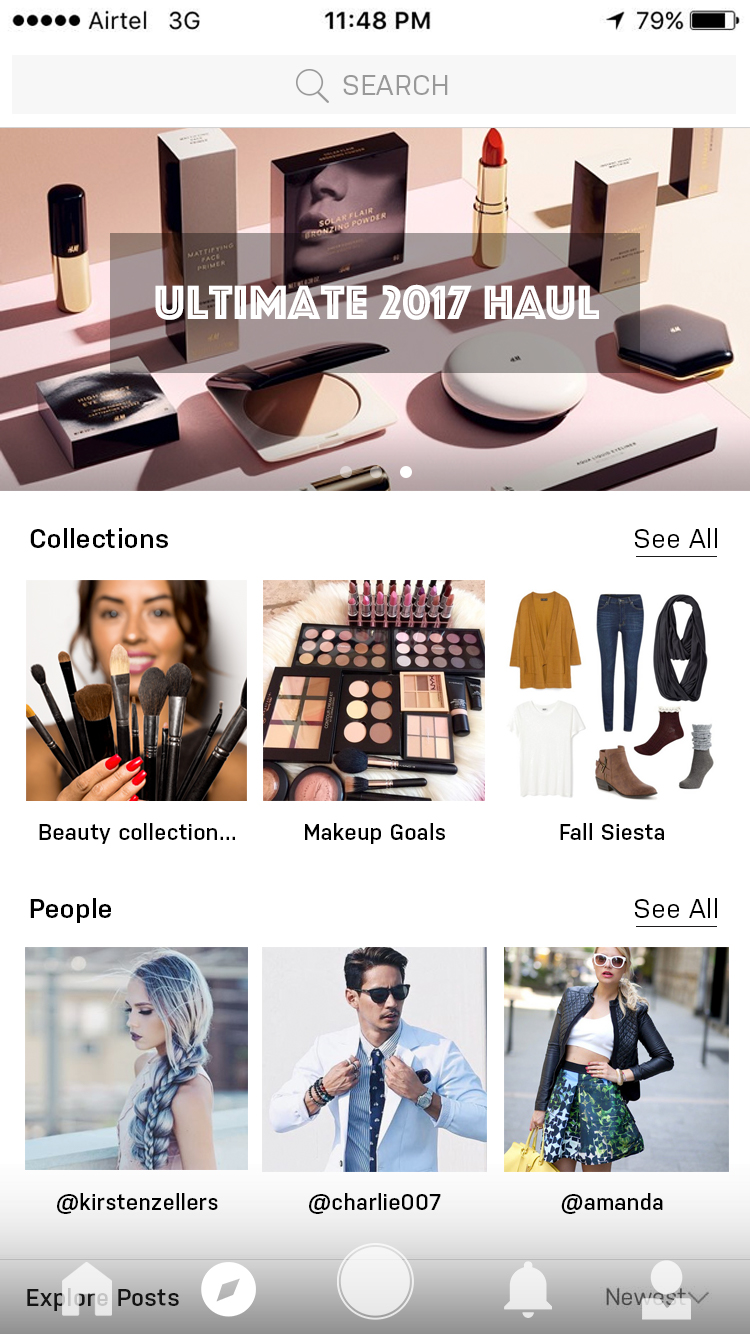See all Collections
Viewport: 750px width, 1334px height.
[x=675, y=539]
